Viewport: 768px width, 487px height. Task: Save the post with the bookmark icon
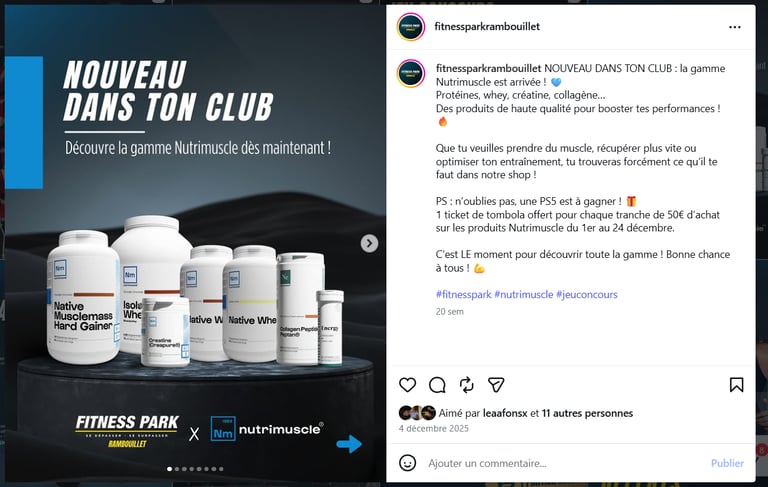pyautogui.click(x=736, y=385)
